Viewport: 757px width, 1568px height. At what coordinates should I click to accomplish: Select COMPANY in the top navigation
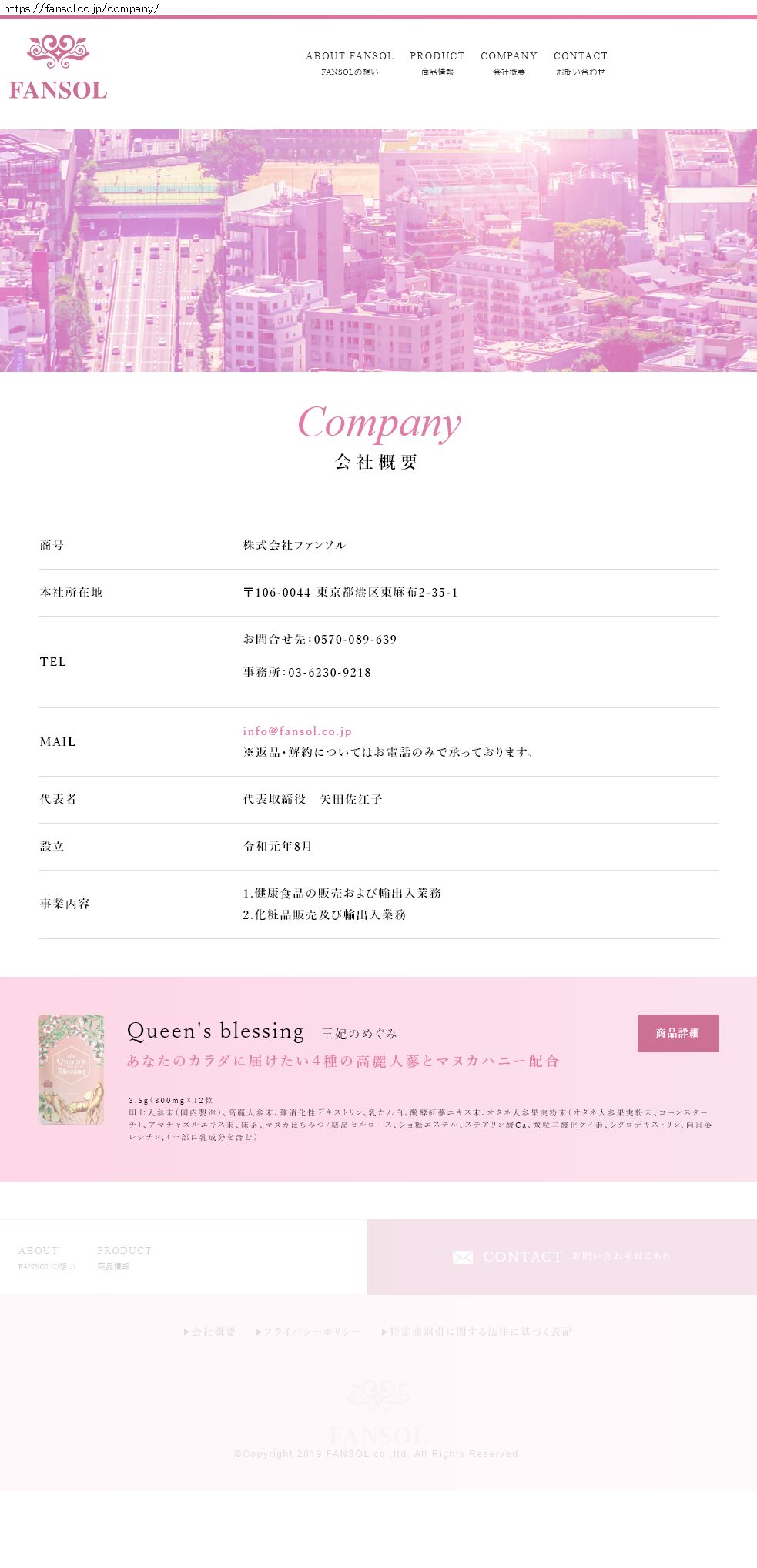coord(508,62)
